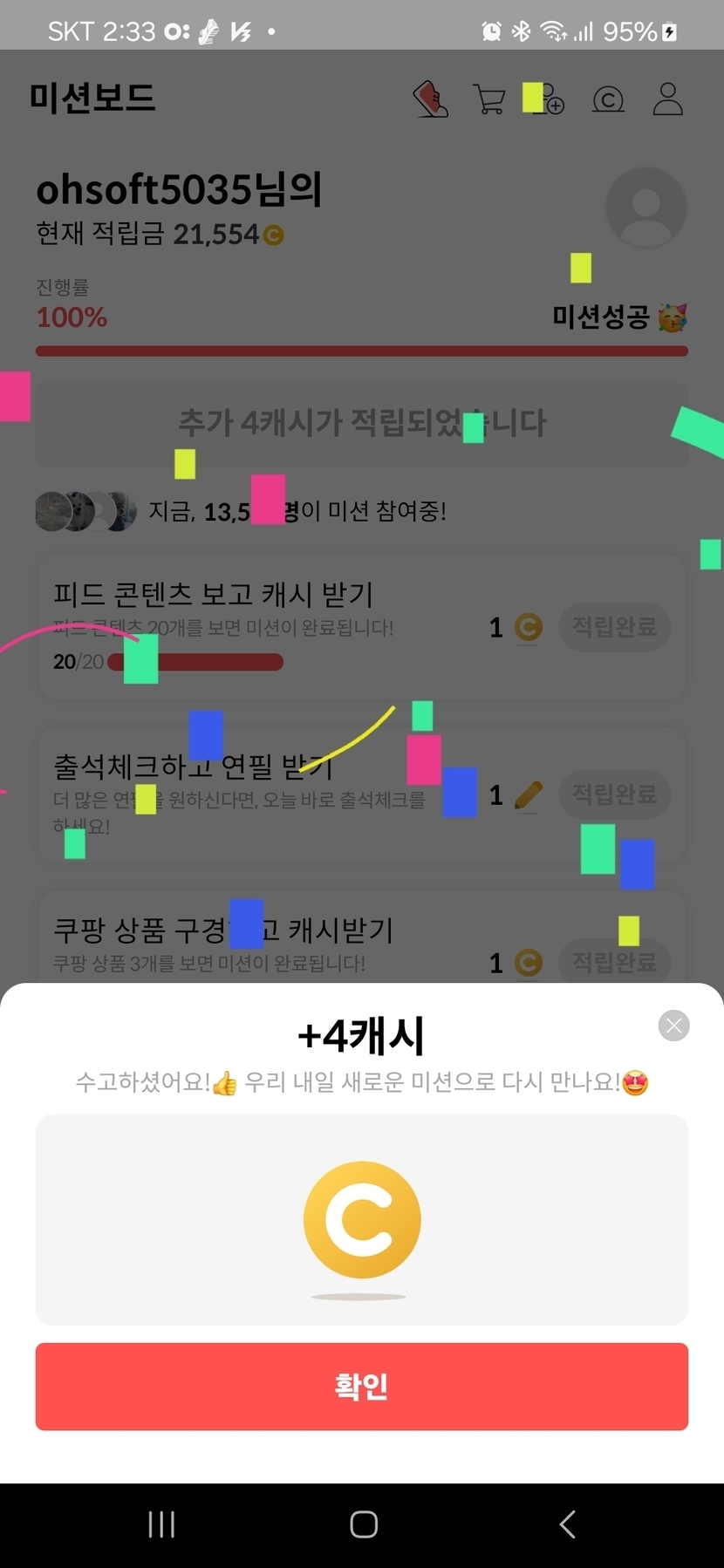Confirm with the 확인 button
The width and height of the screenshot is (724, 1568).
tap(362, 1386)
